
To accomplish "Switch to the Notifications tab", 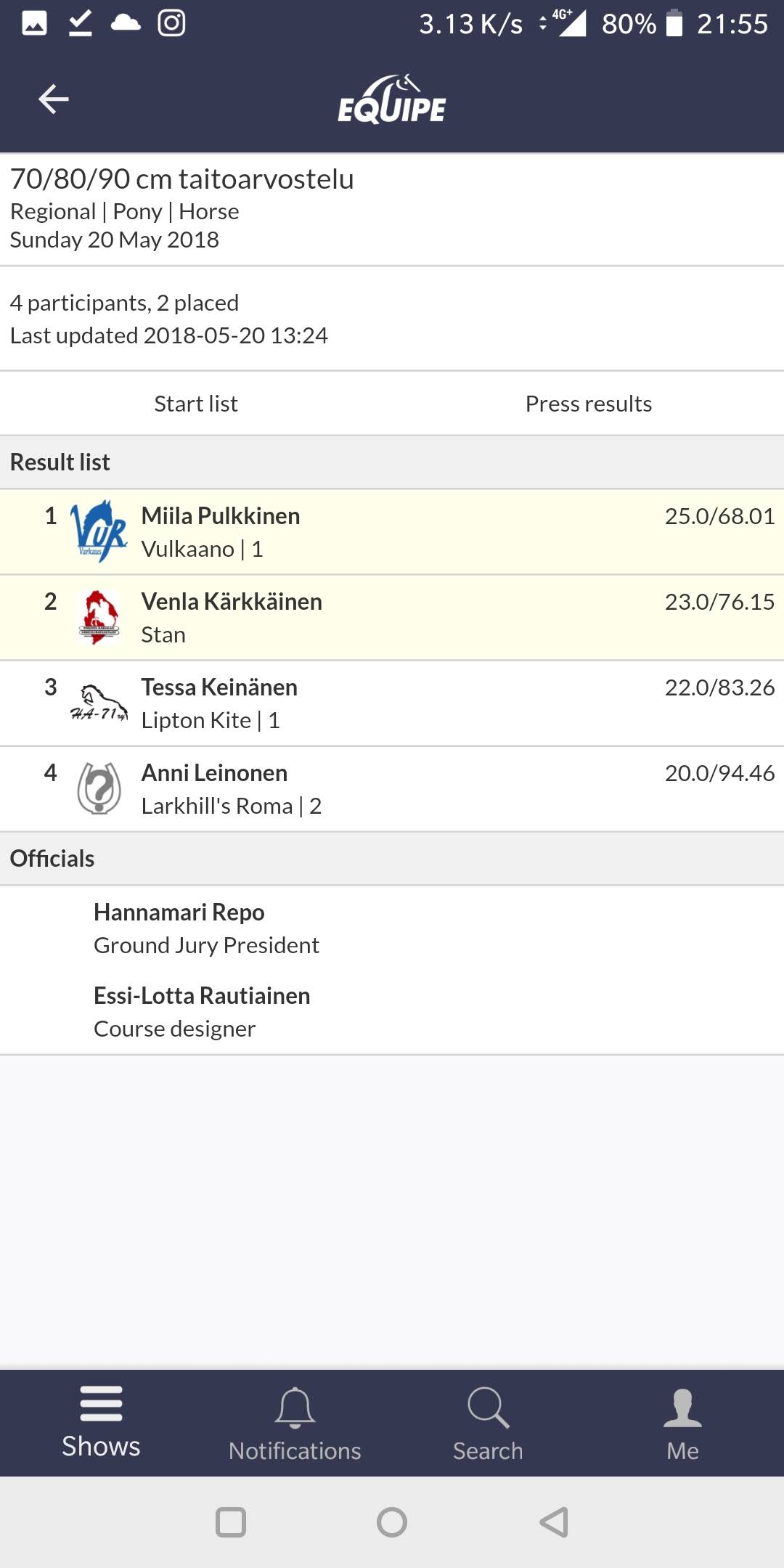I will point(295,1423).
